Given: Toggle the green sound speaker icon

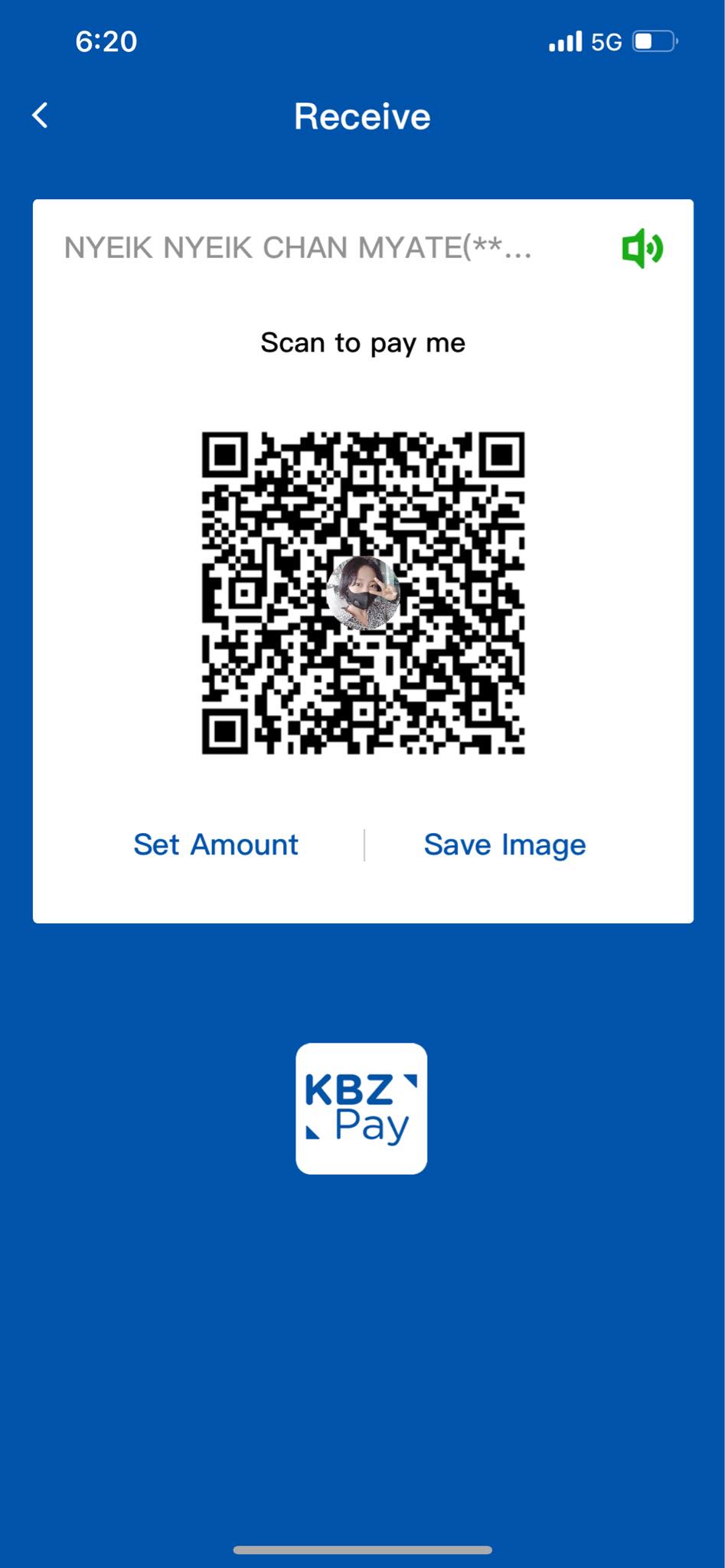Looking at the screenshot, I should tap(642, 249).
